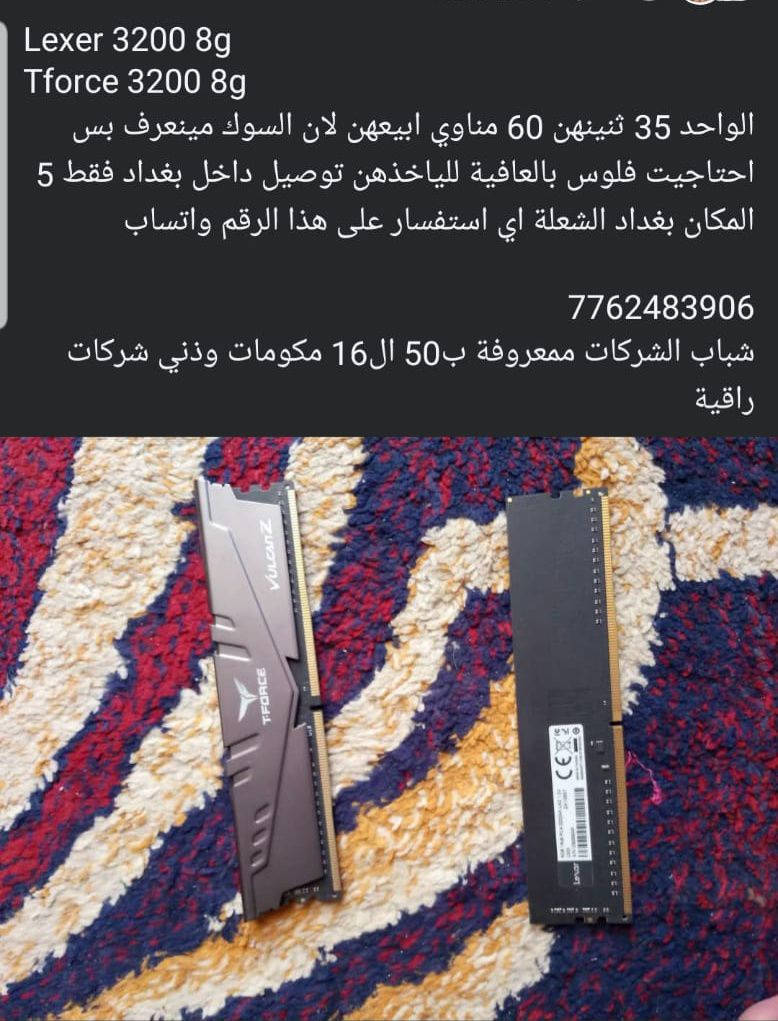Open the RAM sticks photo in the post
Image resolution: width=778 pixels, height=1021 pixels.
(x=389, y=728)
